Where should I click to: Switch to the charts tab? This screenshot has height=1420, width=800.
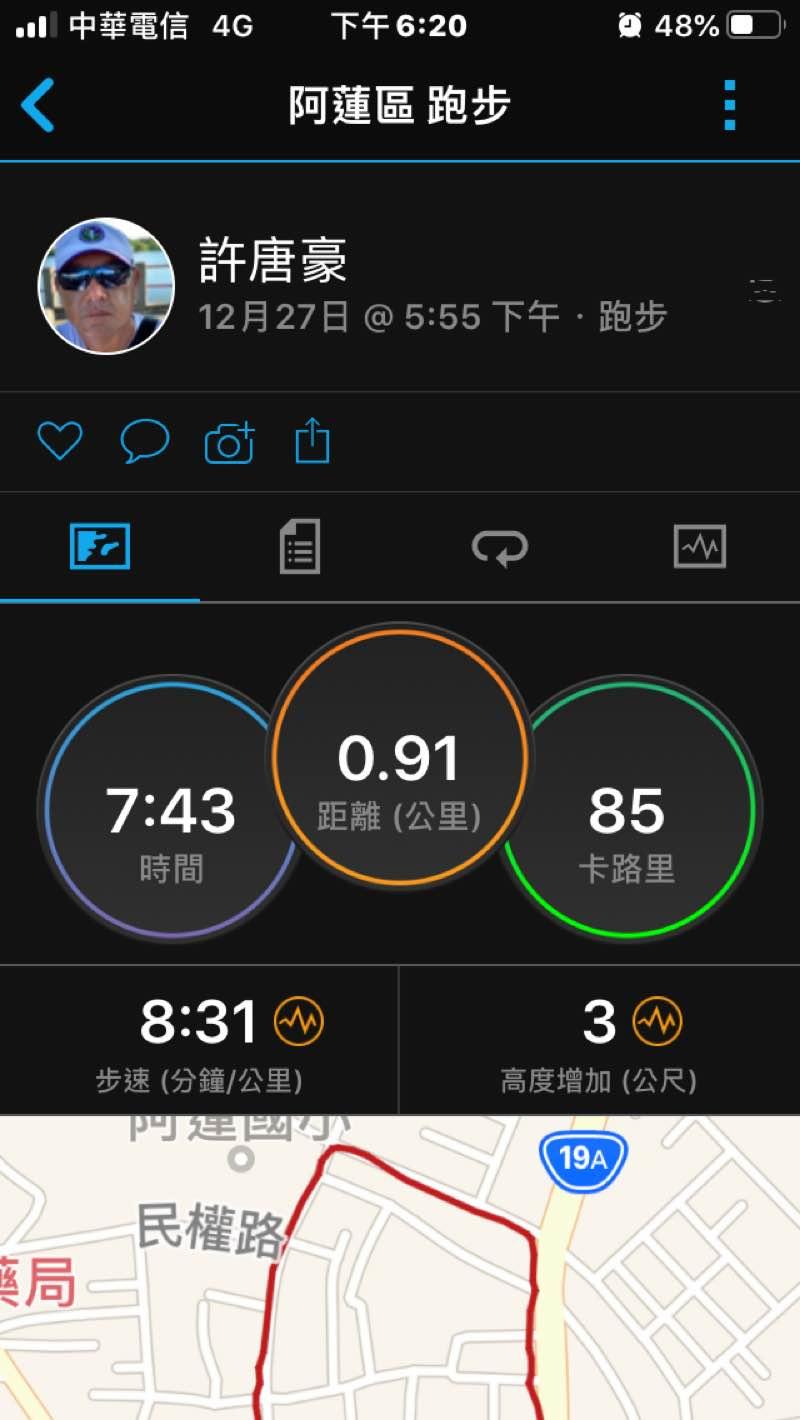click(x=699, y=547)
